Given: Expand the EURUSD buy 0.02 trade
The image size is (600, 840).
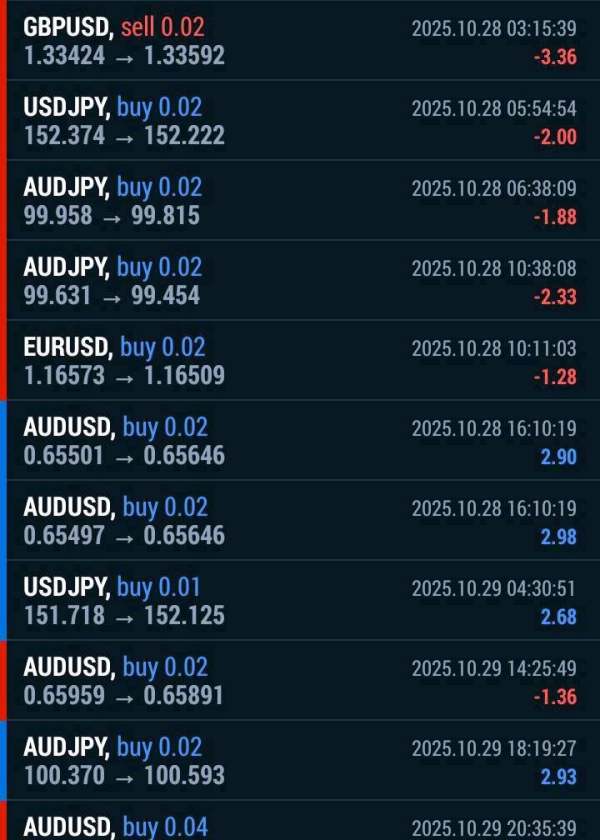Looking at the screenshot, I should pos(300,361).
